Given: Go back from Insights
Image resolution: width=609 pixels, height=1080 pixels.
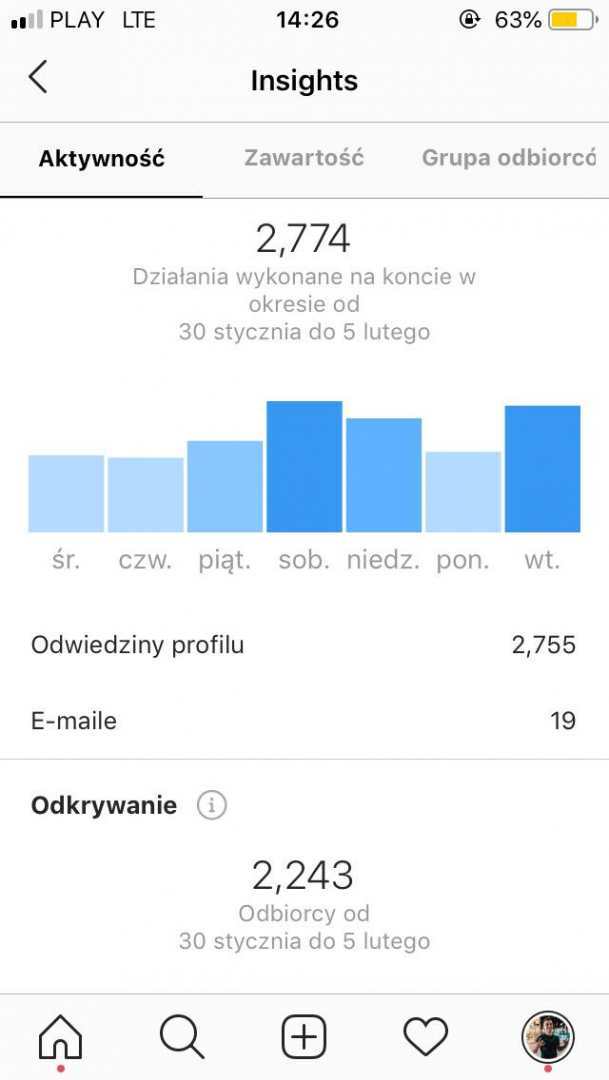Looking at the screenshot, I should coord(38,78).
